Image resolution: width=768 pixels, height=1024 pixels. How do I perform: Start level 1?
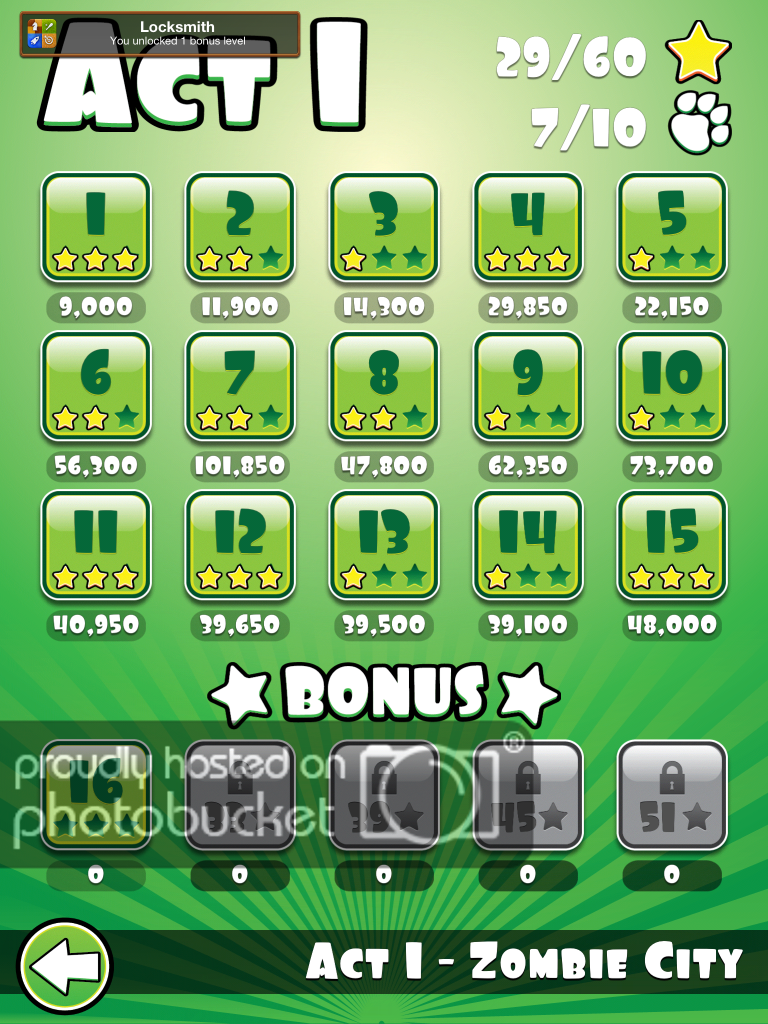pos(95,228)
